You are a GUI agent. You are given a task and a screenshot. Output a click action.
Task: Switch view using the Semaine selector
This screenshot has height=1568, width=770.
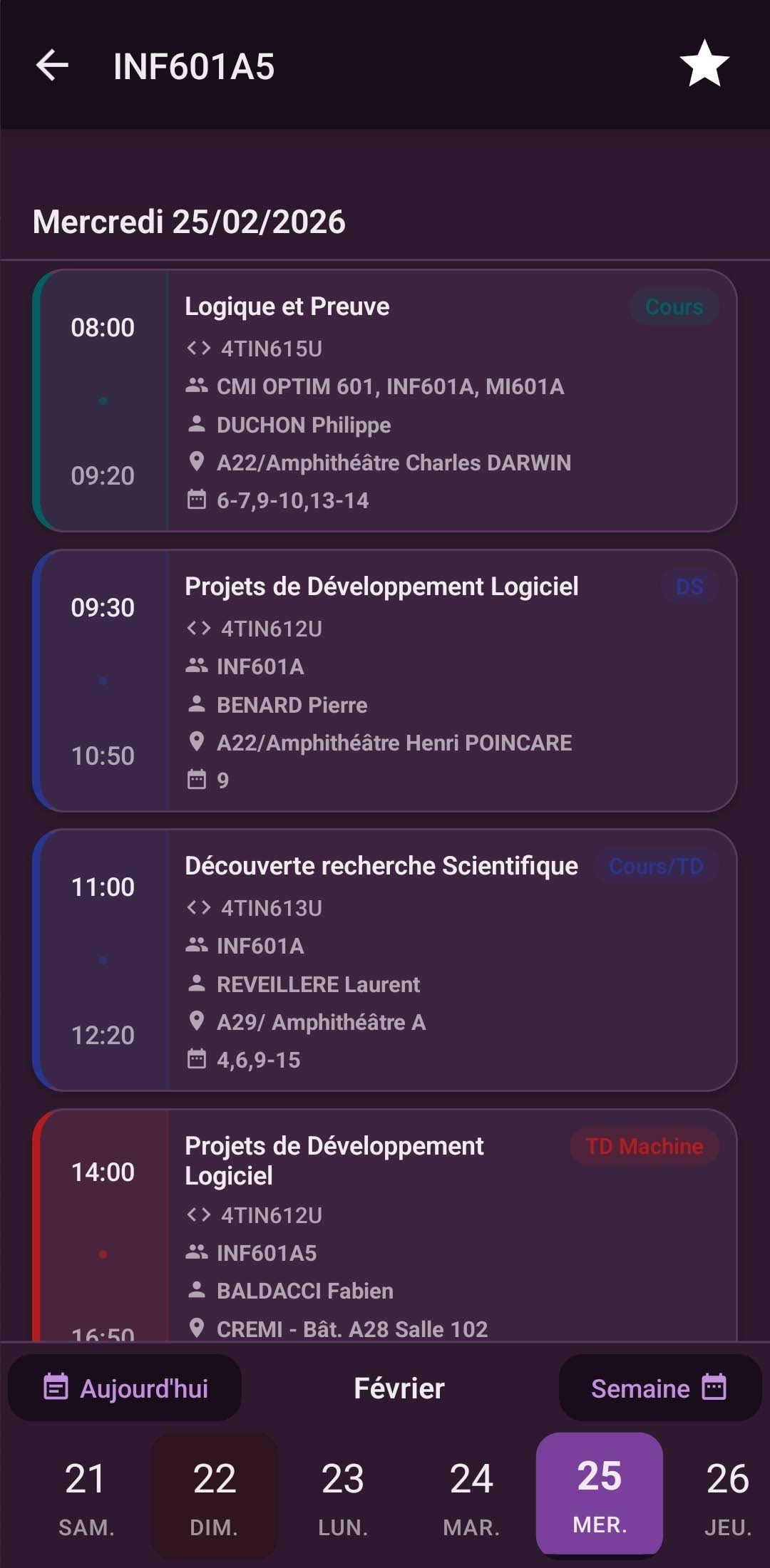tap(657, 1387)
